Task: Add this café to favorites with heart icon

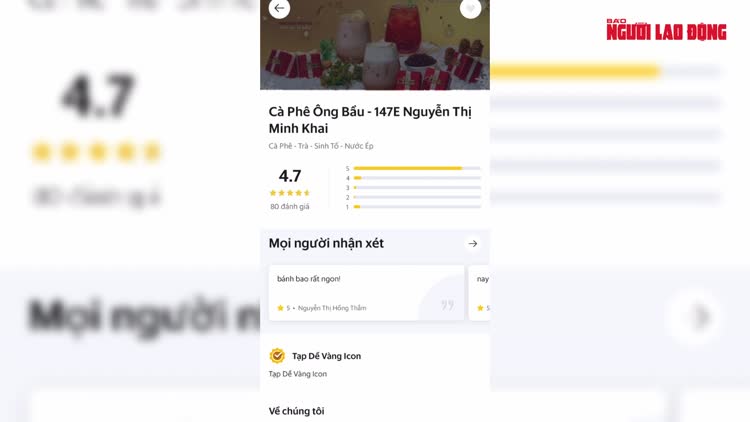Action: coord(470,8)
